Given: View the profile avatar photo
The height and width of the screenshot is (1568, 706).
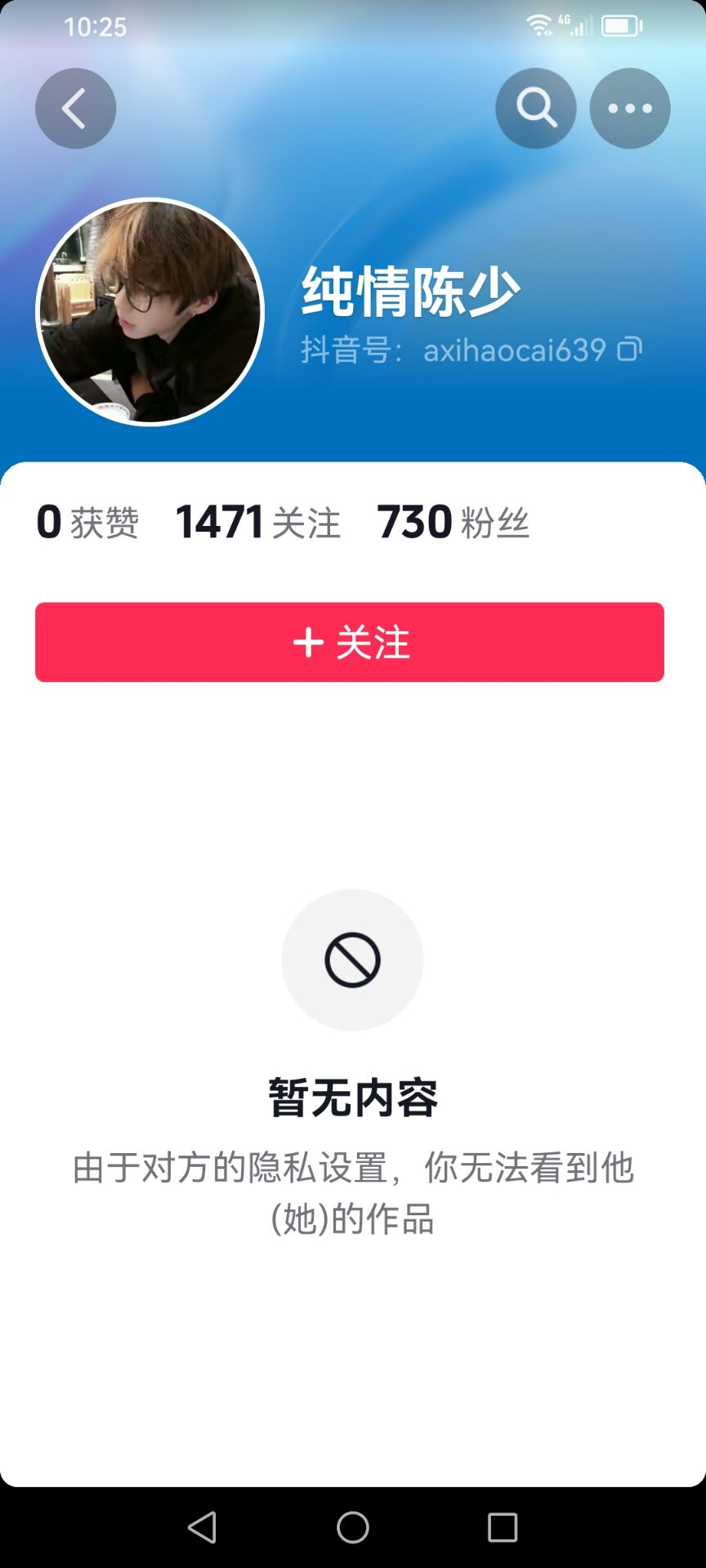Looking at the screenshot, I should point(150,312).
